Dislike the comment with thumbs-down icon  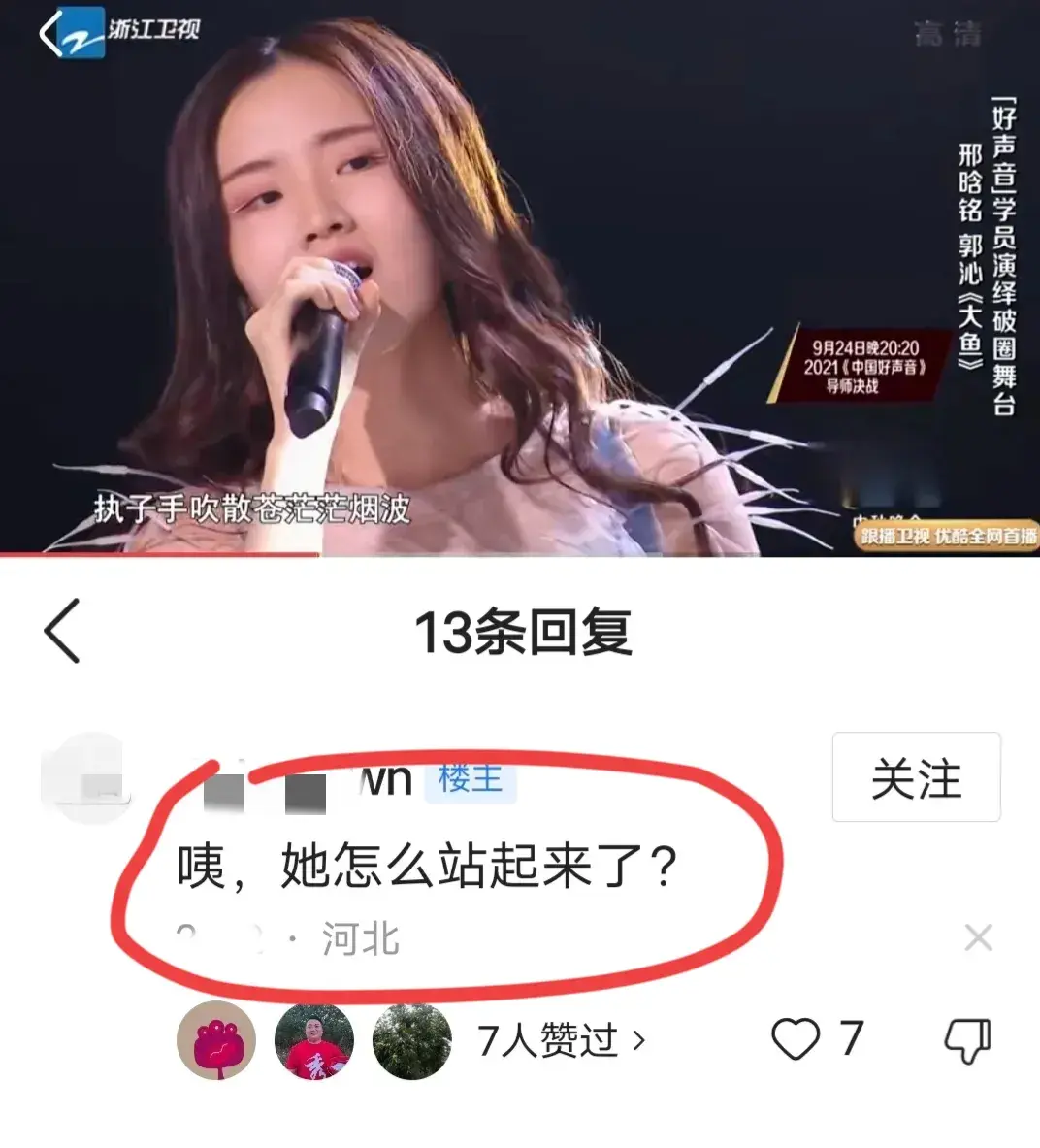tap(967, 1040)
